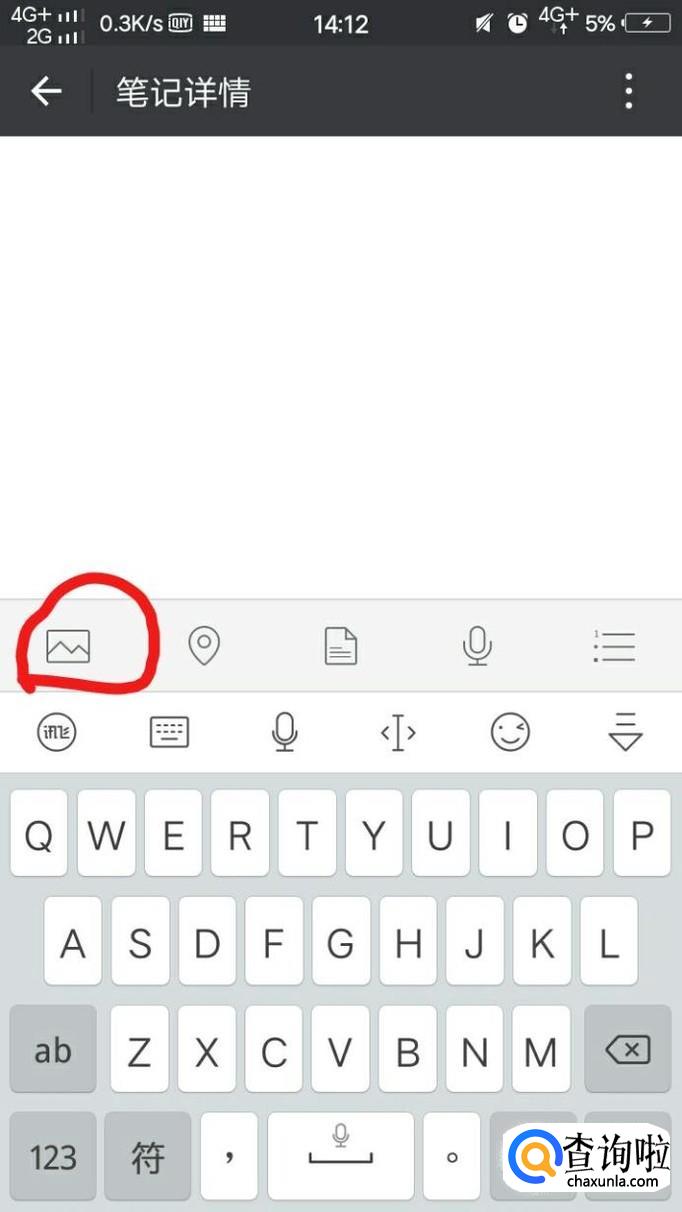Open the 符 symbols keyboard
The height and width of the screenshot is (1212, 682).
click(148, 1157)
